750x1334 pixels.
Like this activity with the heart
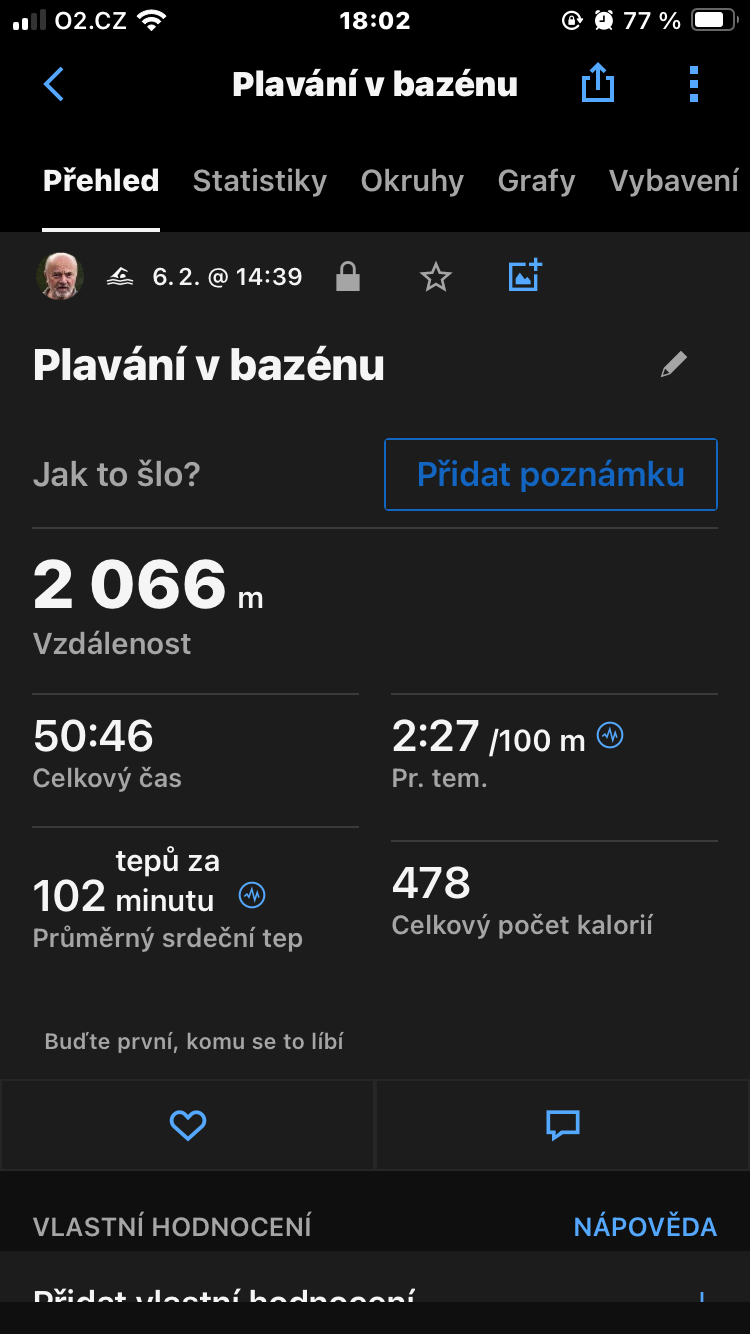[187, 1126]
